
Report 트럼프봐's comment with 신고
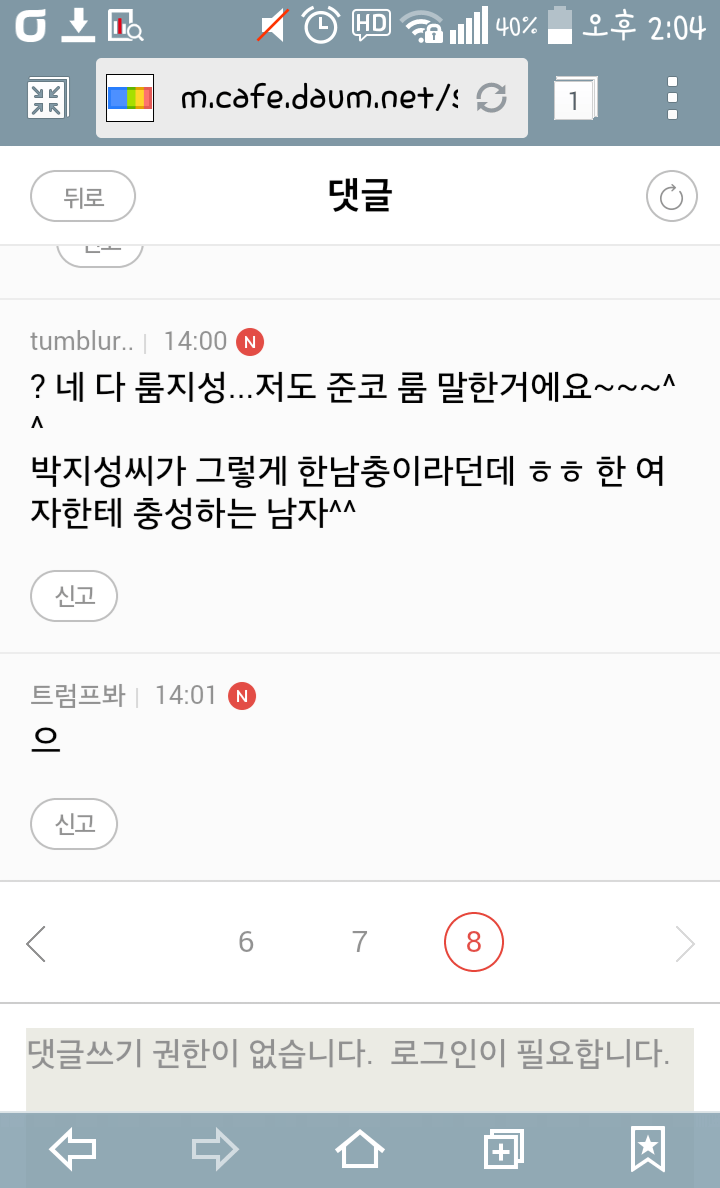(x=74, y=824)
